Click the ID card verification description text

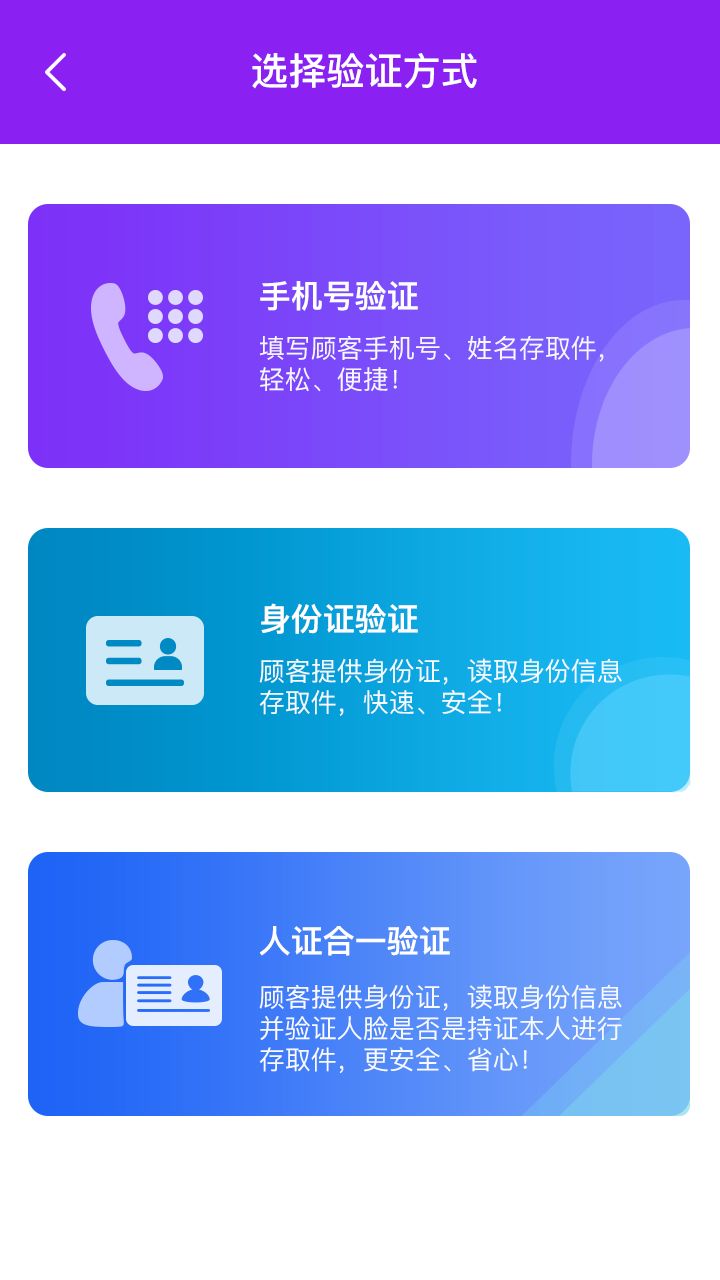tap(437, 687)
